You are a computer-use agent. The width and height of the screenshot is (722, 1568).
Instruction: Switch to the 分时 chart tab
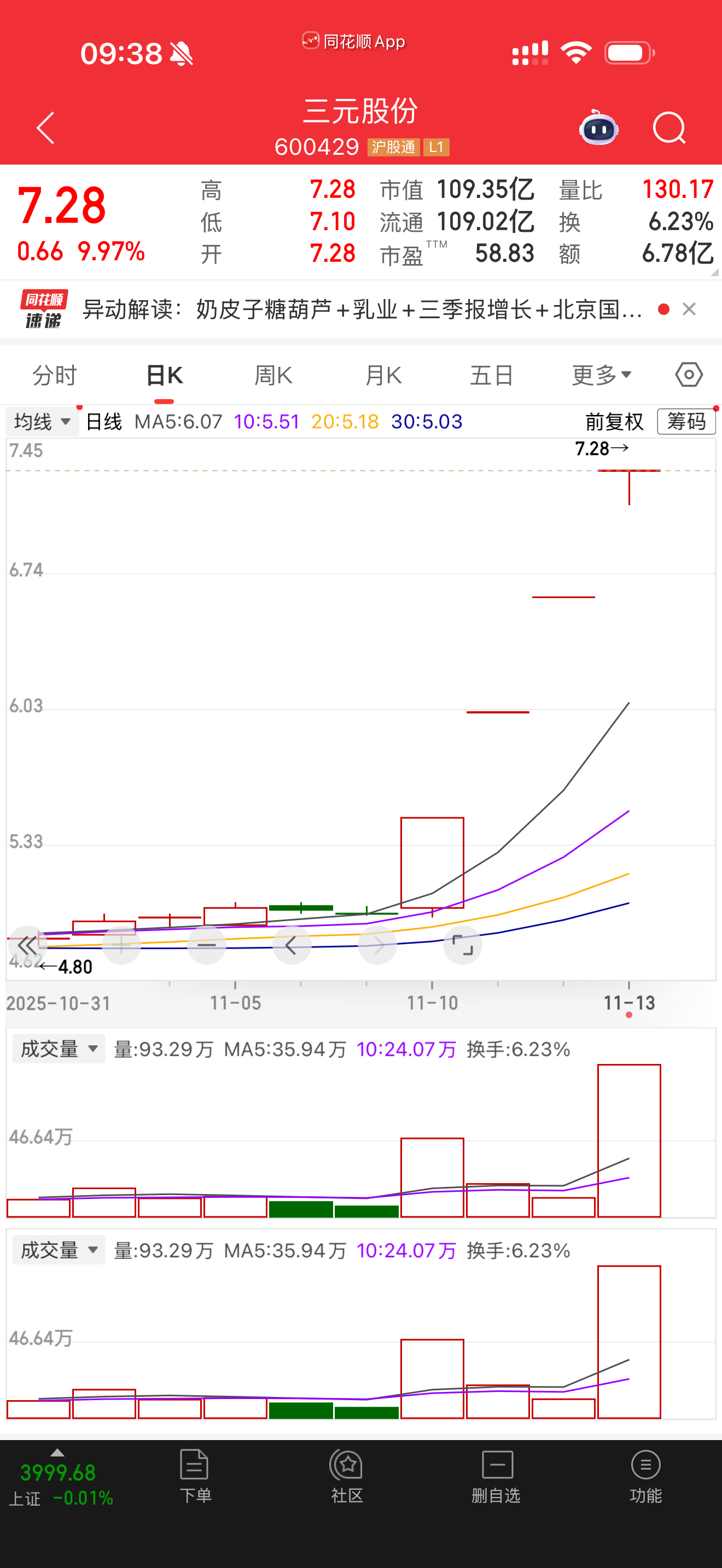55,375
